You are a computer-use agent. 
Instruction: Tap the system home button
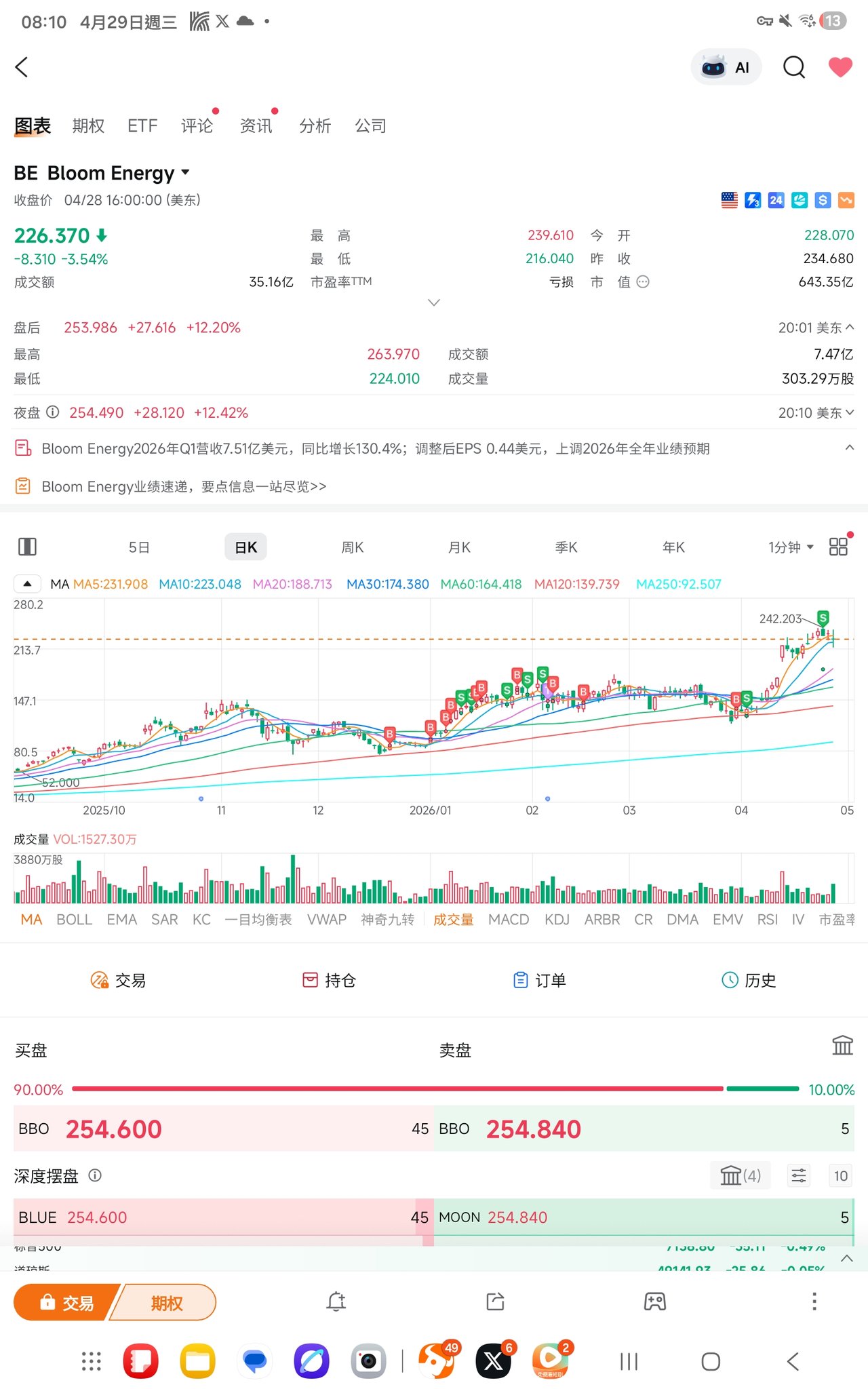tap(711, 1361)
